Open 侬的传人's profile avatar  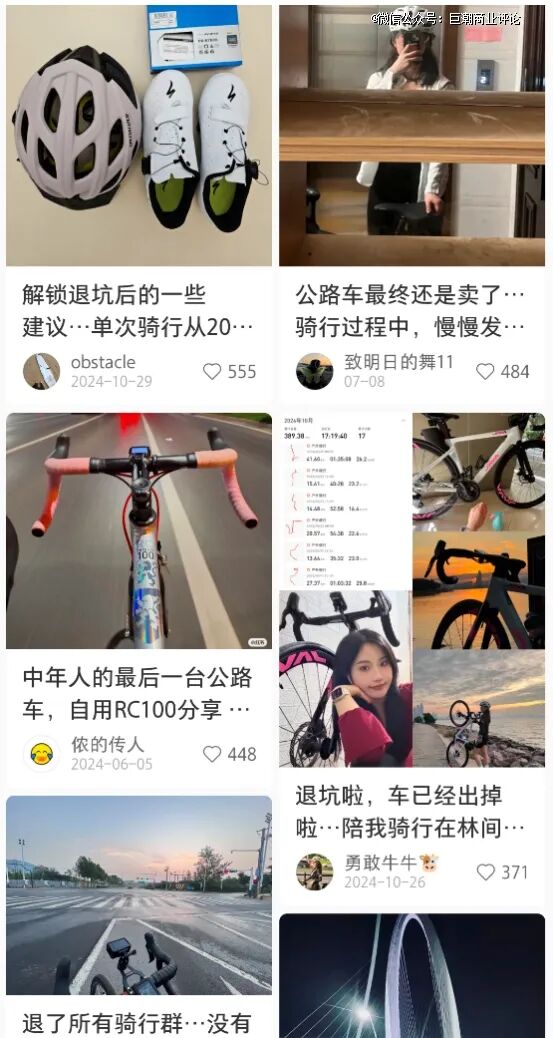point(41,754)
